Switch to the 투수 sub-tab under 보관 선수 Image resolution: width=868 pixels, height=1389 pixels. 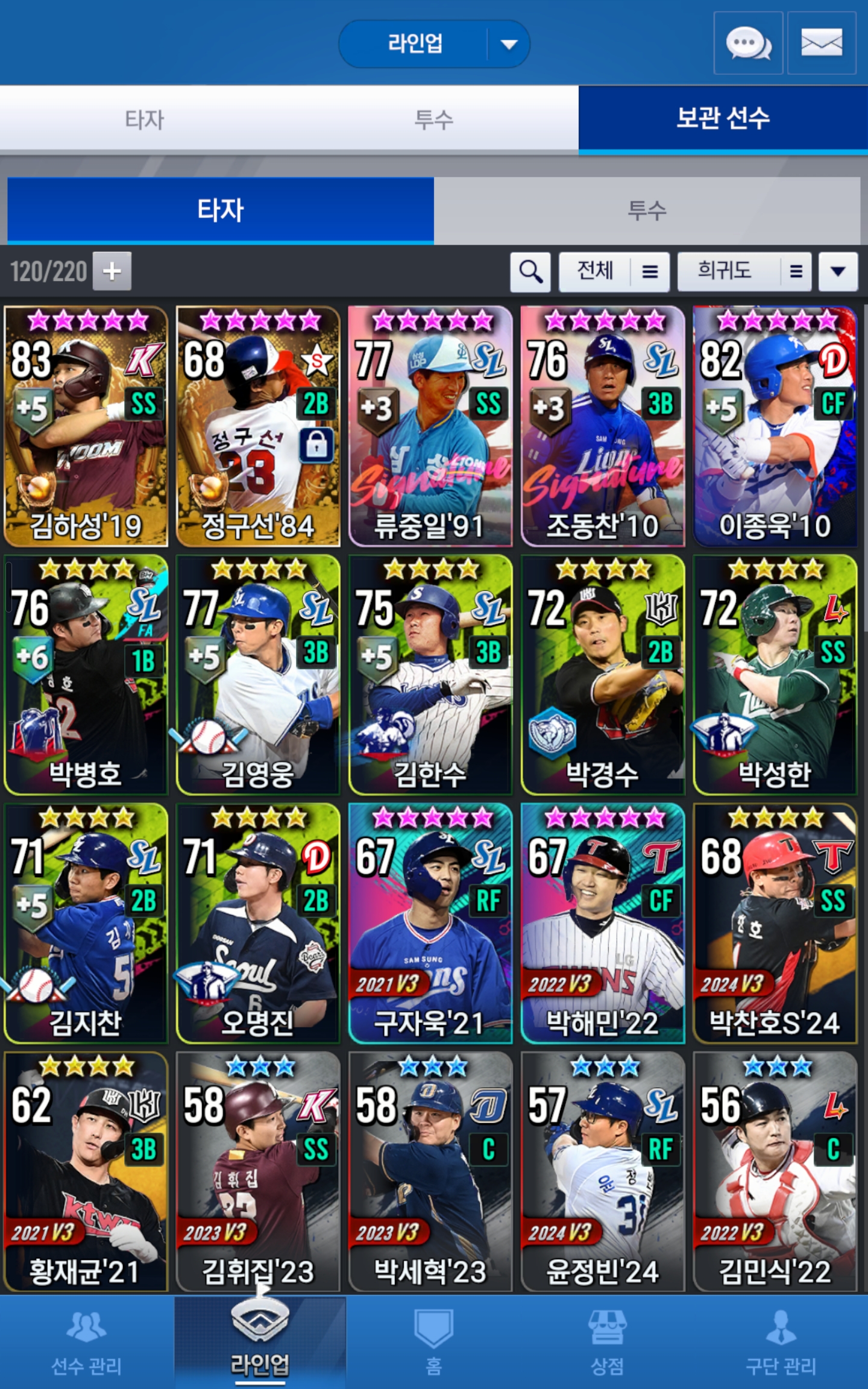pos(647,210)
